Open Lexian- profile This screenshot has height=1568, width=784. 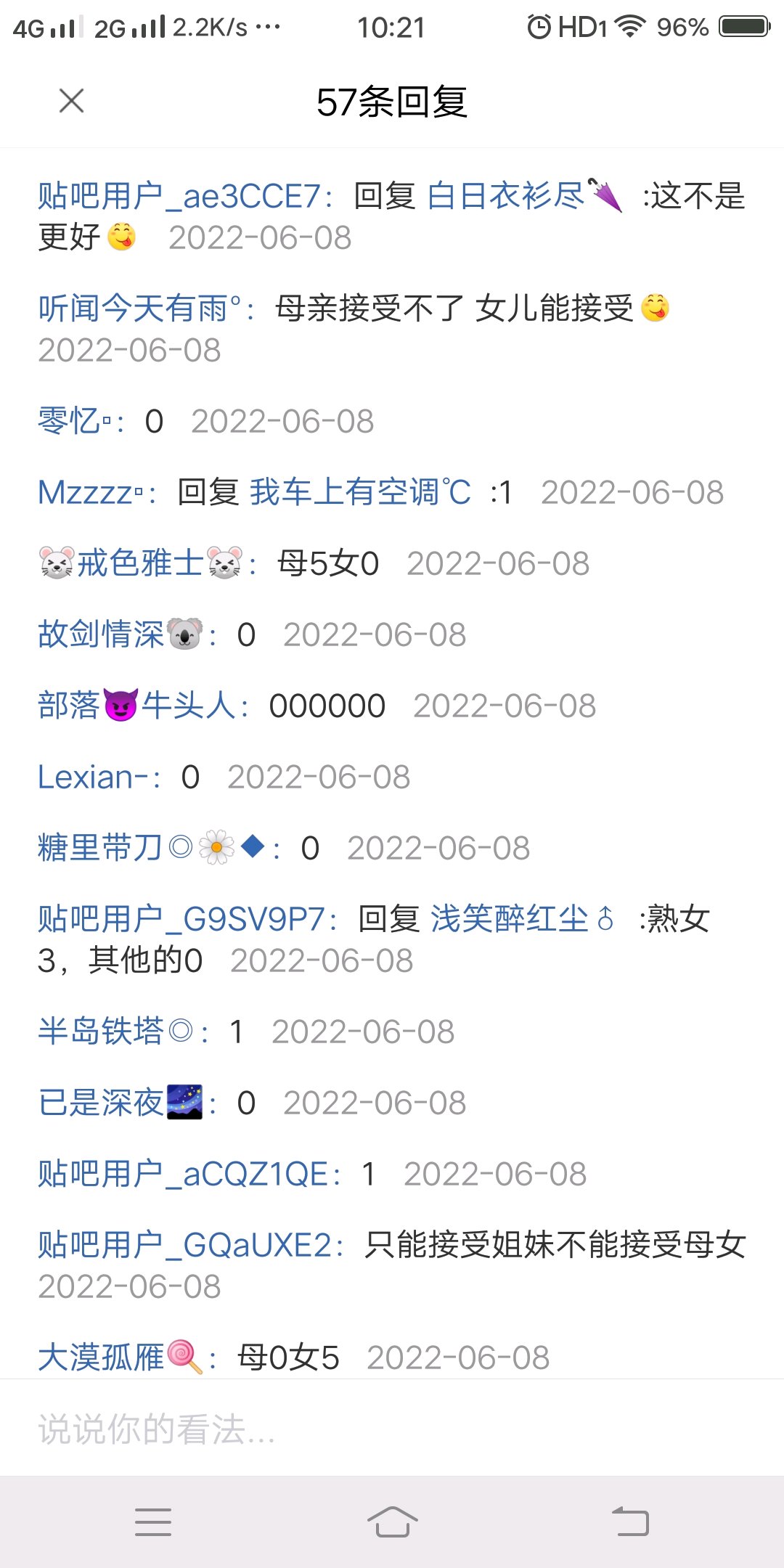coord(98,777)
